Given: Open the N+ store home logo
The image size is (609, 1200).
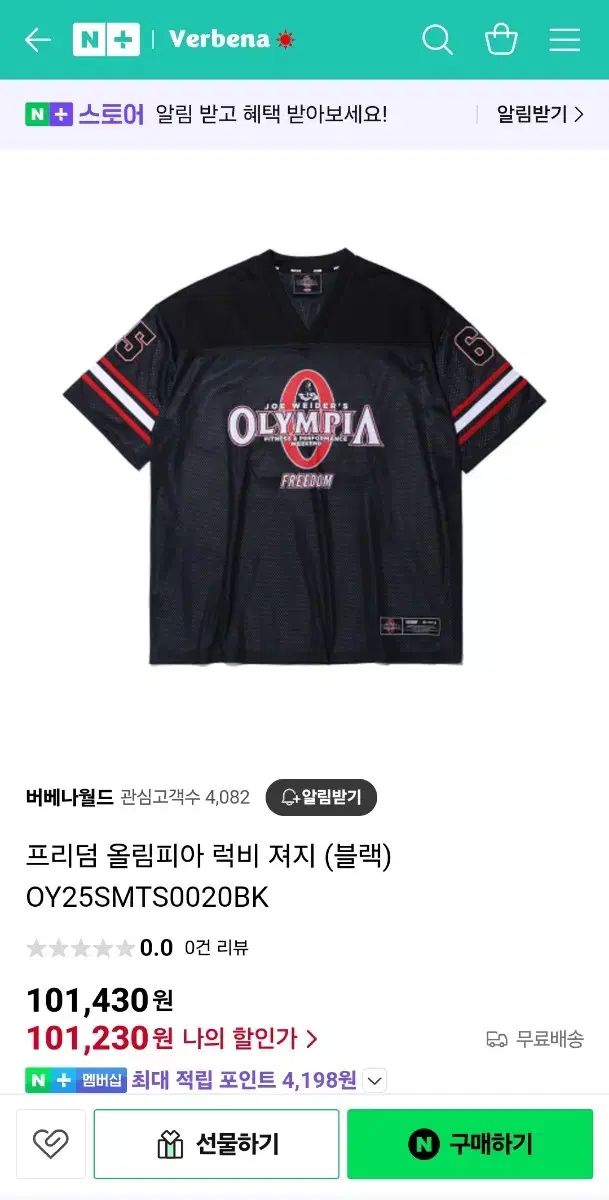Looking at the screenshot, I should [x=106, y=40].
